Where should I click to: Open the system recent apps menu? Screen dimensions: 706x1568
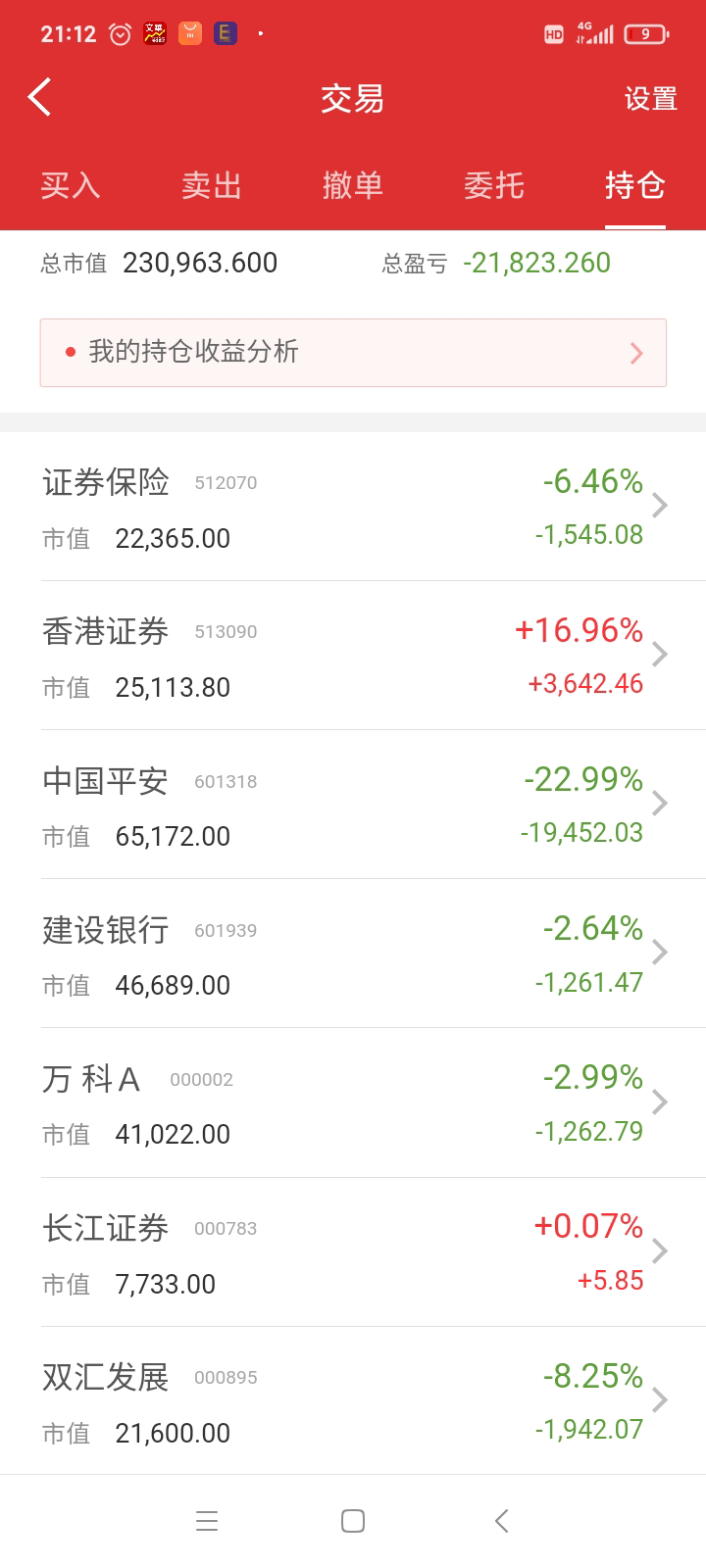206,1521
